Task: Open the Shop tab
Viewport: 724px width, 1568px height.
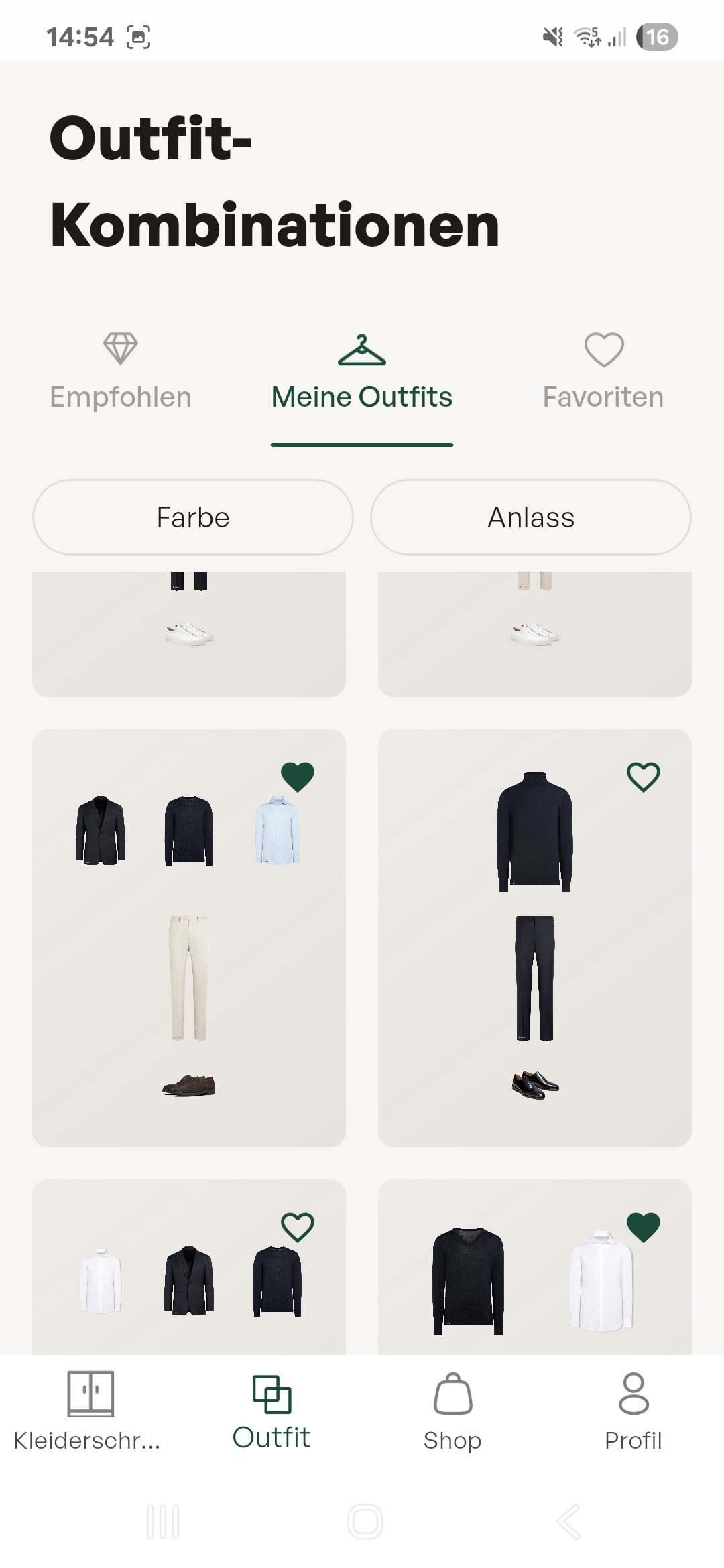Action: click(452, 1411)
